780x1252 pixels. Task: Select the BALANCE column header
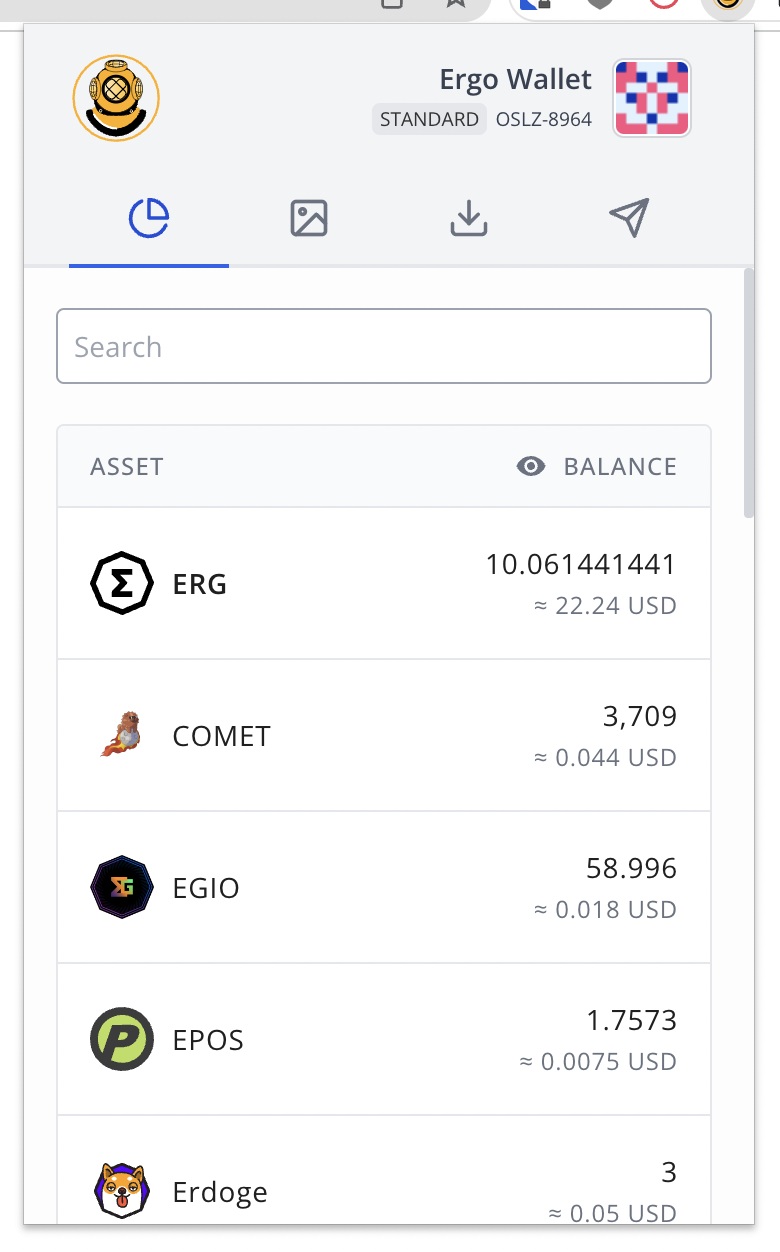619,466
